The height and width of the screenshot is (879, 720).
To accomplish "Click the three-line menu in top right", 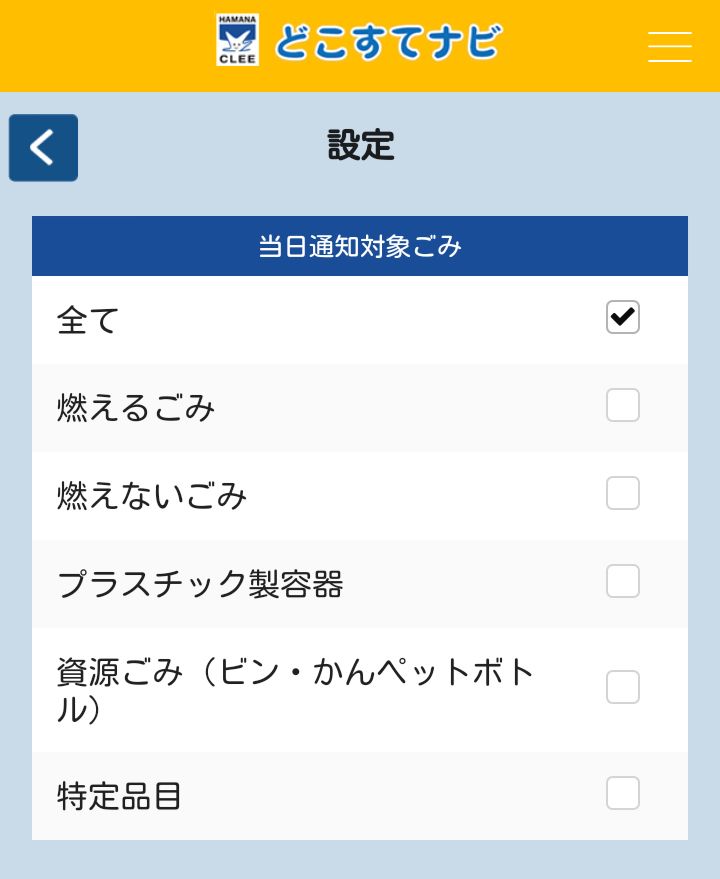I will (x=670, y=46).
